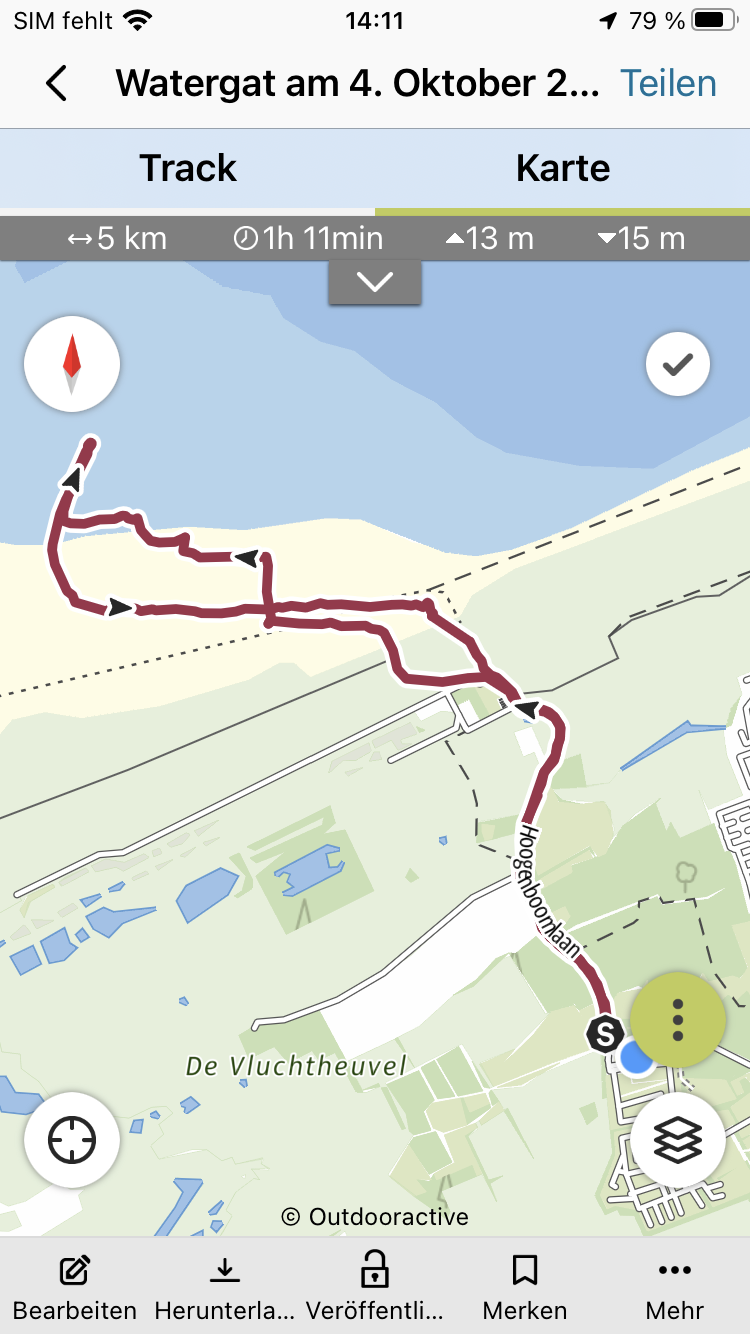The image size is (750, 1334).
Task: Open the map layers selector
Action: click(x=678, y=1139)
